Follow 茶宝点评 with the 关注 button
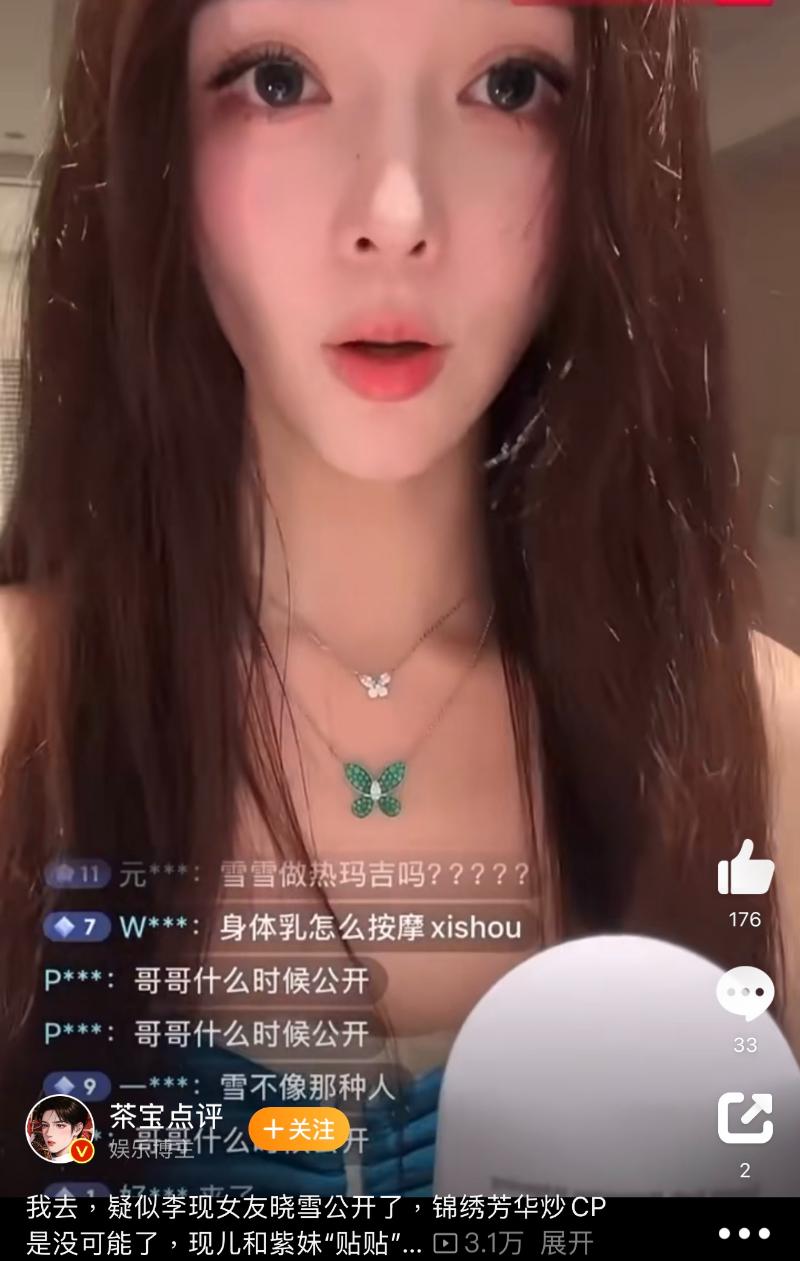 click(x=299, y=1130)
